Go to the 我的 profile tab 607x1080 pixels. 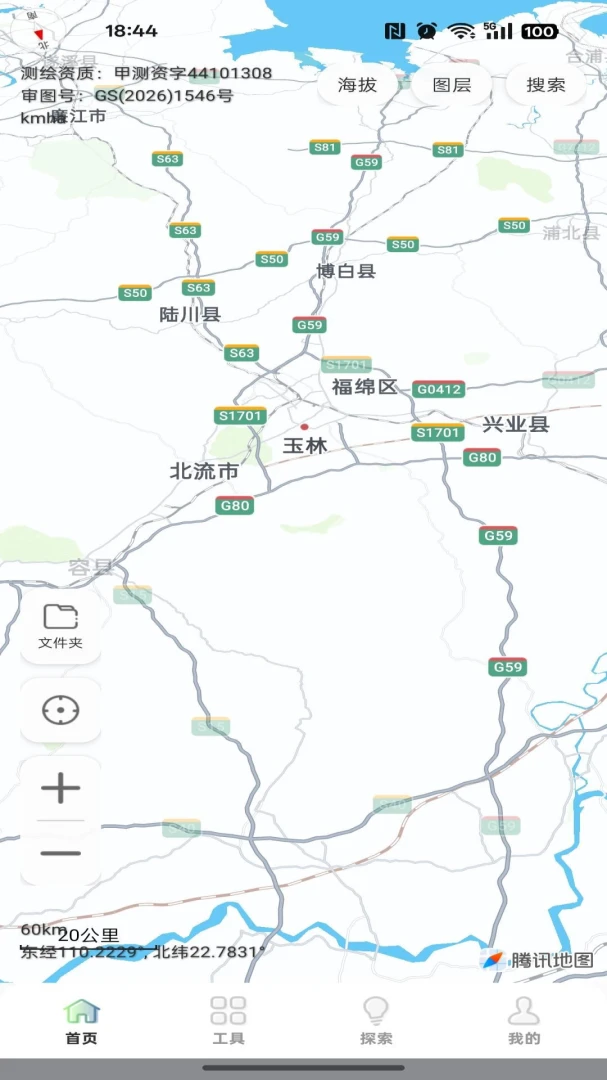click(x=524, y=1021)
